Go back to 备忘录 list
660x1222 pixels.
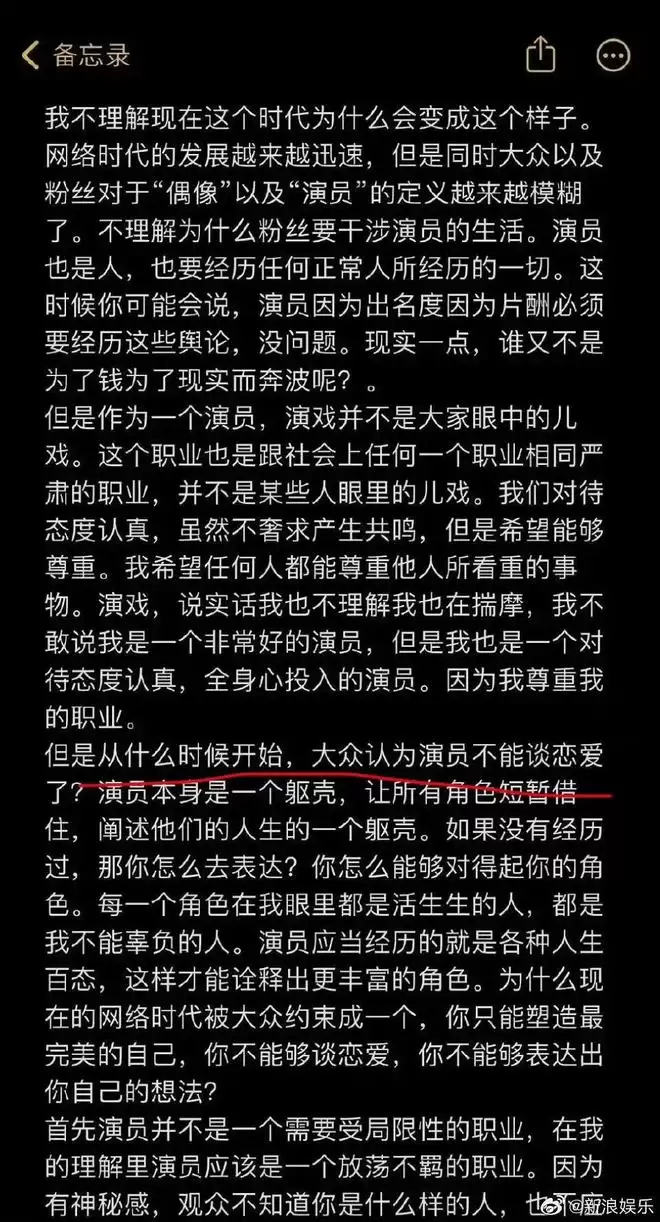[x=75, y=56]
